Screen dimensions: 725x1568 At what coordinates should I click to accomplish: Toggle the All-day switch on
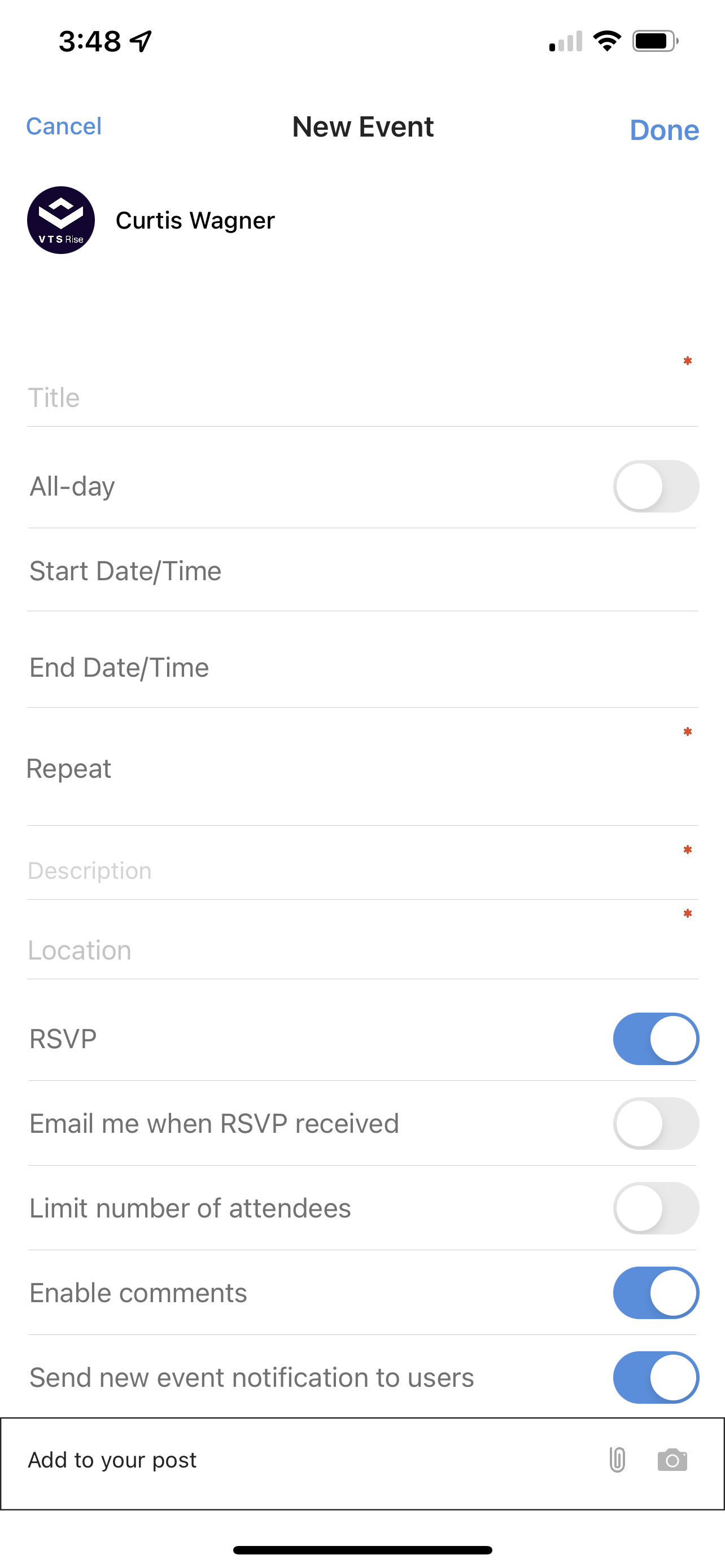655,487
